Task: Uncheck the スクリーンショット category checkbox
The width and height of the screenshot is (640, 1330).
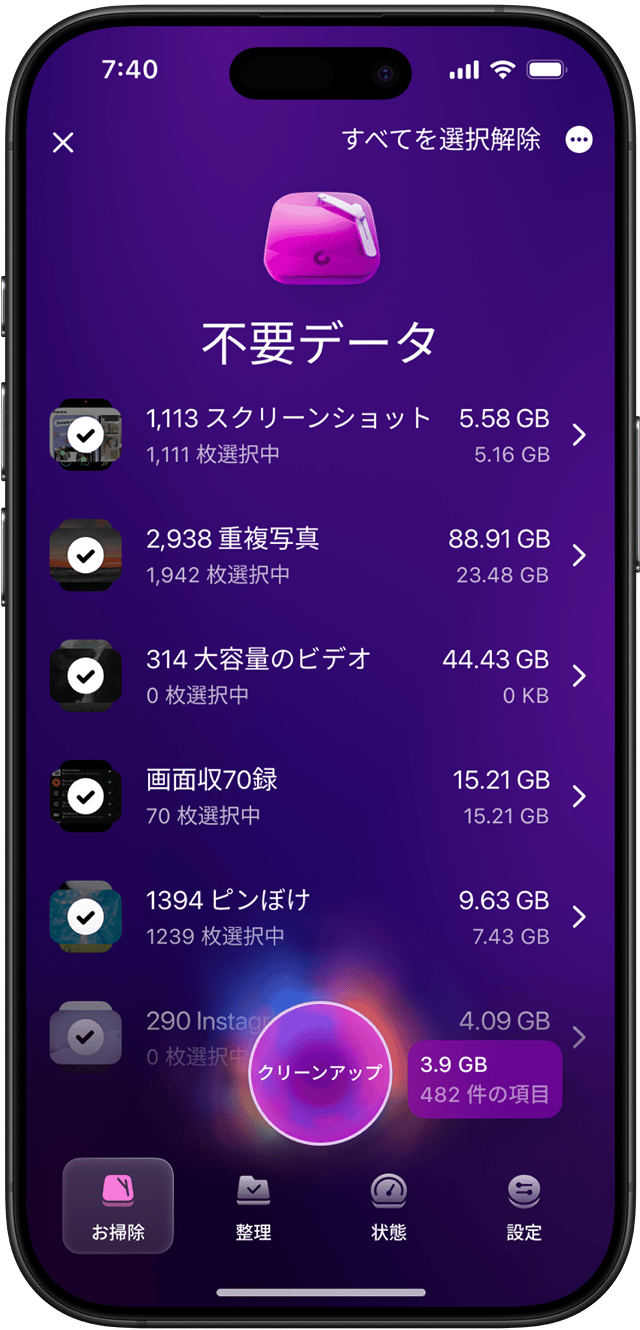Action: (x=86, y=435)
